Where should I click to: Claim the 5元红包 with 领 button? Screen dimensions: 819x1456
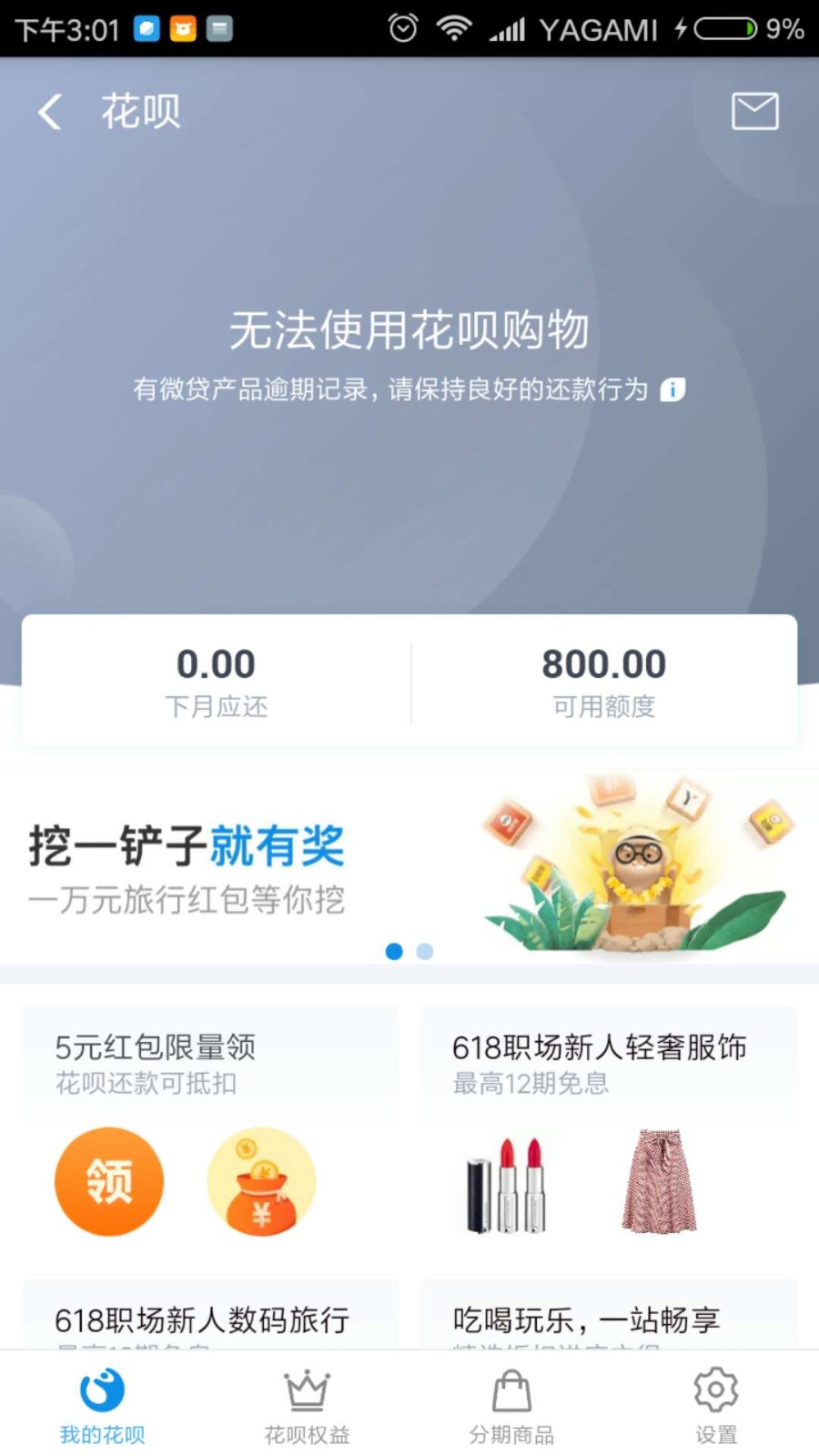(x=109, y=1181)
